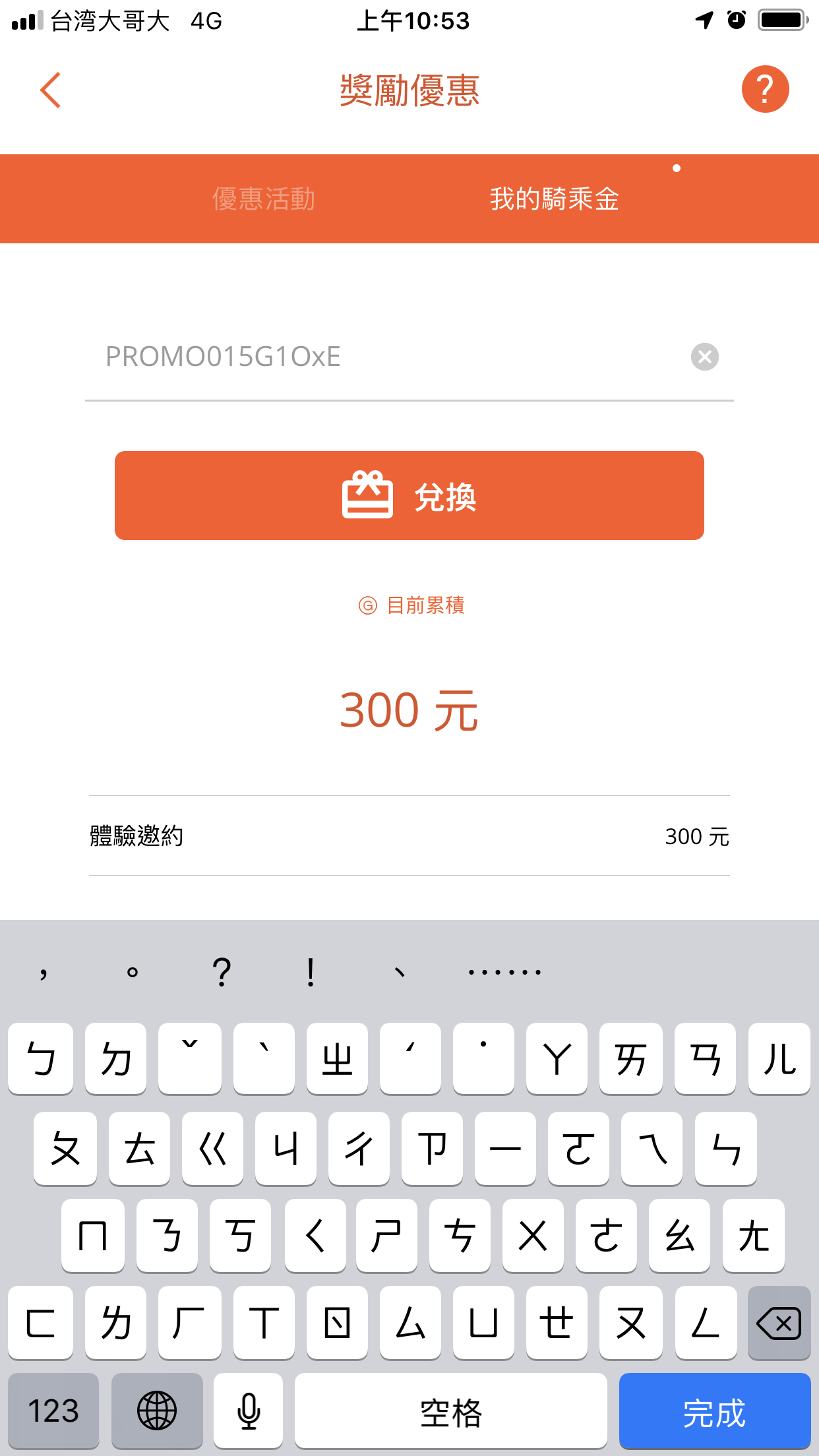
Task: Start dictation with the microphone key
Action: click(x=249, y=1411)
